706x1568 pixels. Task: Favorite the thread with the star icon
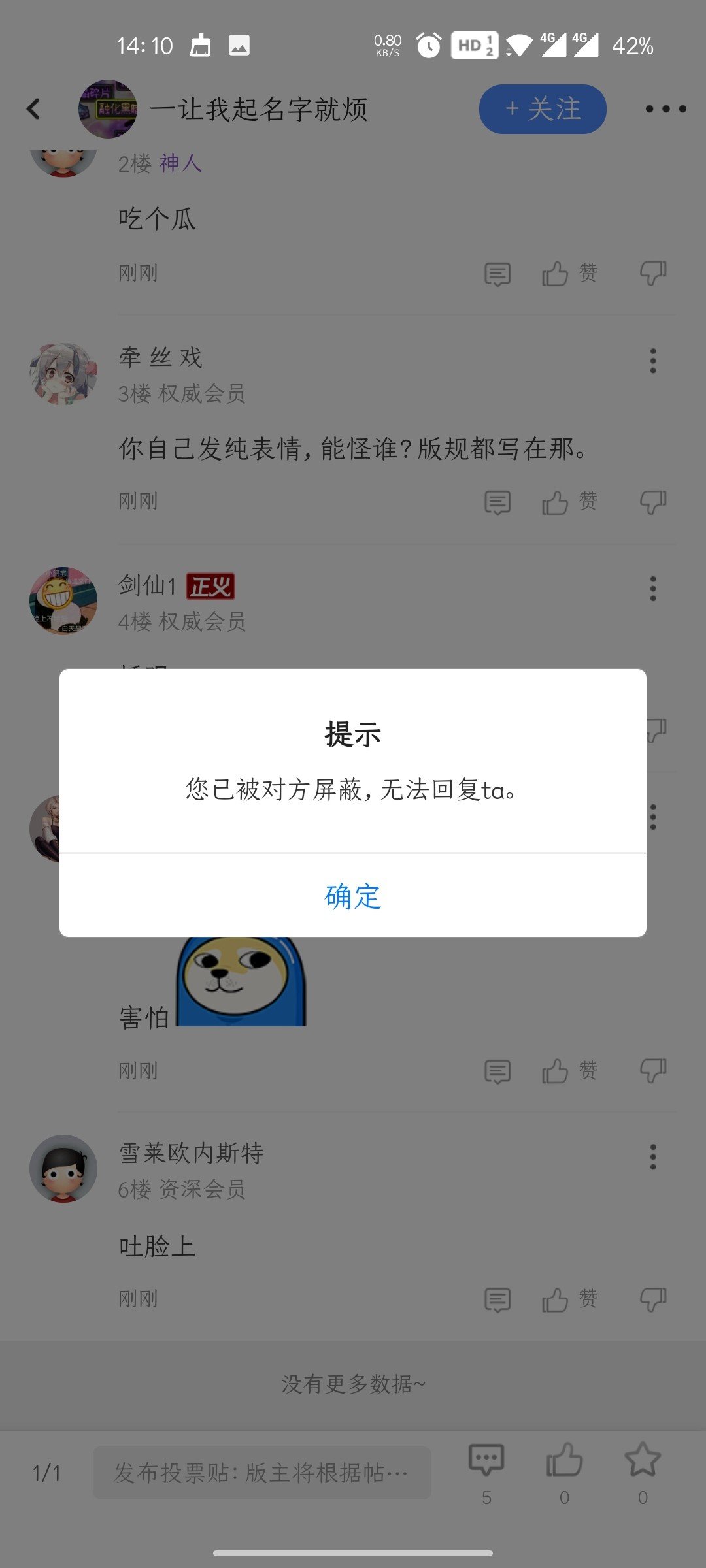[643, 1473]
